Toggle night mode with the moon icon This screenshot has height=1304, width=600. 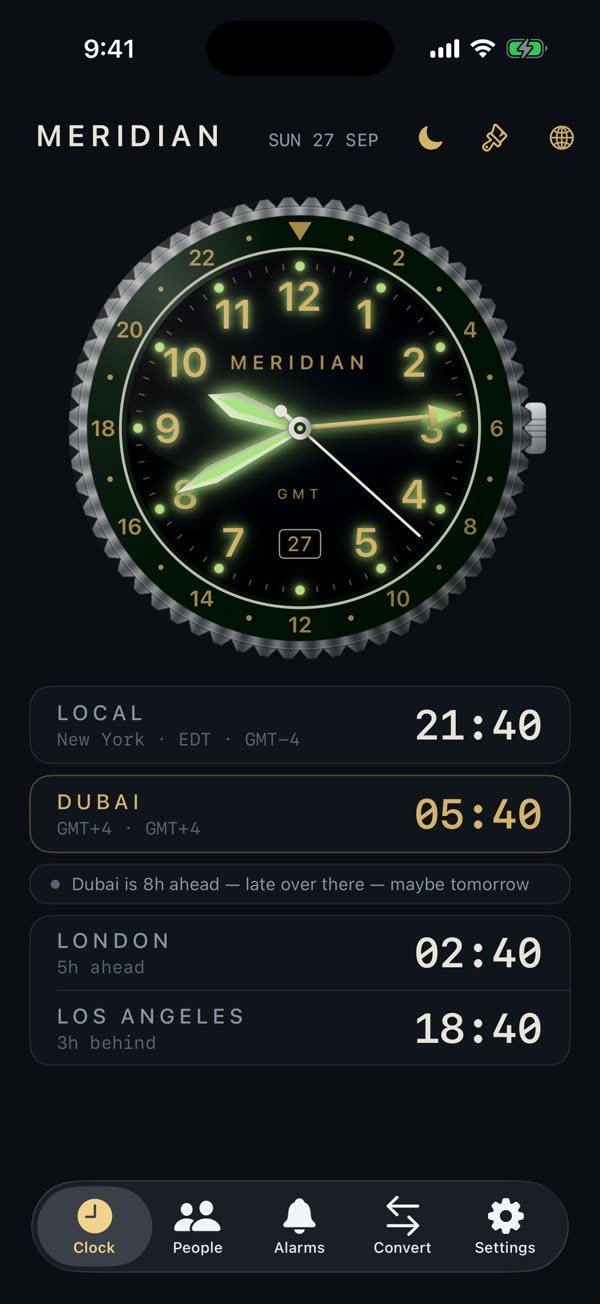[430, 138]
